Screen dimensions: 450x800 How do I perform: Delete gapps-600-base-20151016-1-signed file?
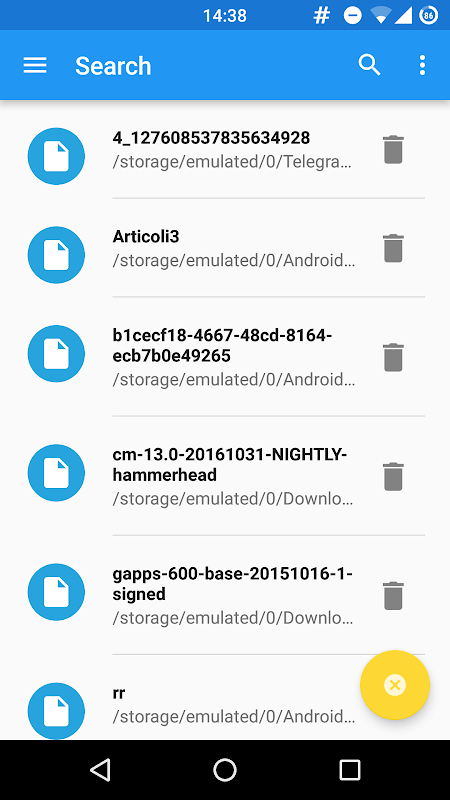pyautogui.click(x=393, y=595)
